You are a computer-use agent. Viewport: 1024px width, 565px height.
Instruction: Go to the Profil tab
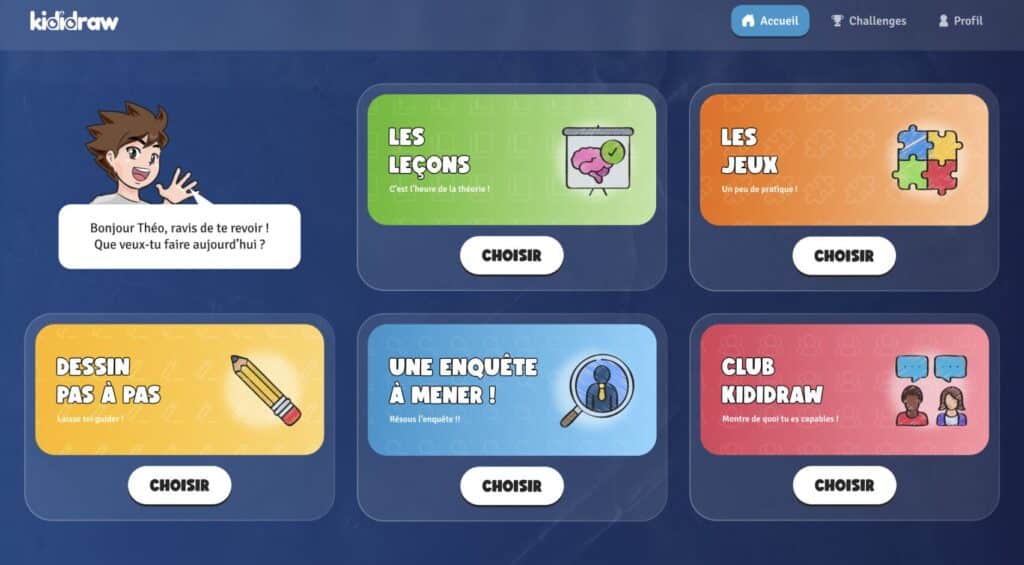(960, 21)
